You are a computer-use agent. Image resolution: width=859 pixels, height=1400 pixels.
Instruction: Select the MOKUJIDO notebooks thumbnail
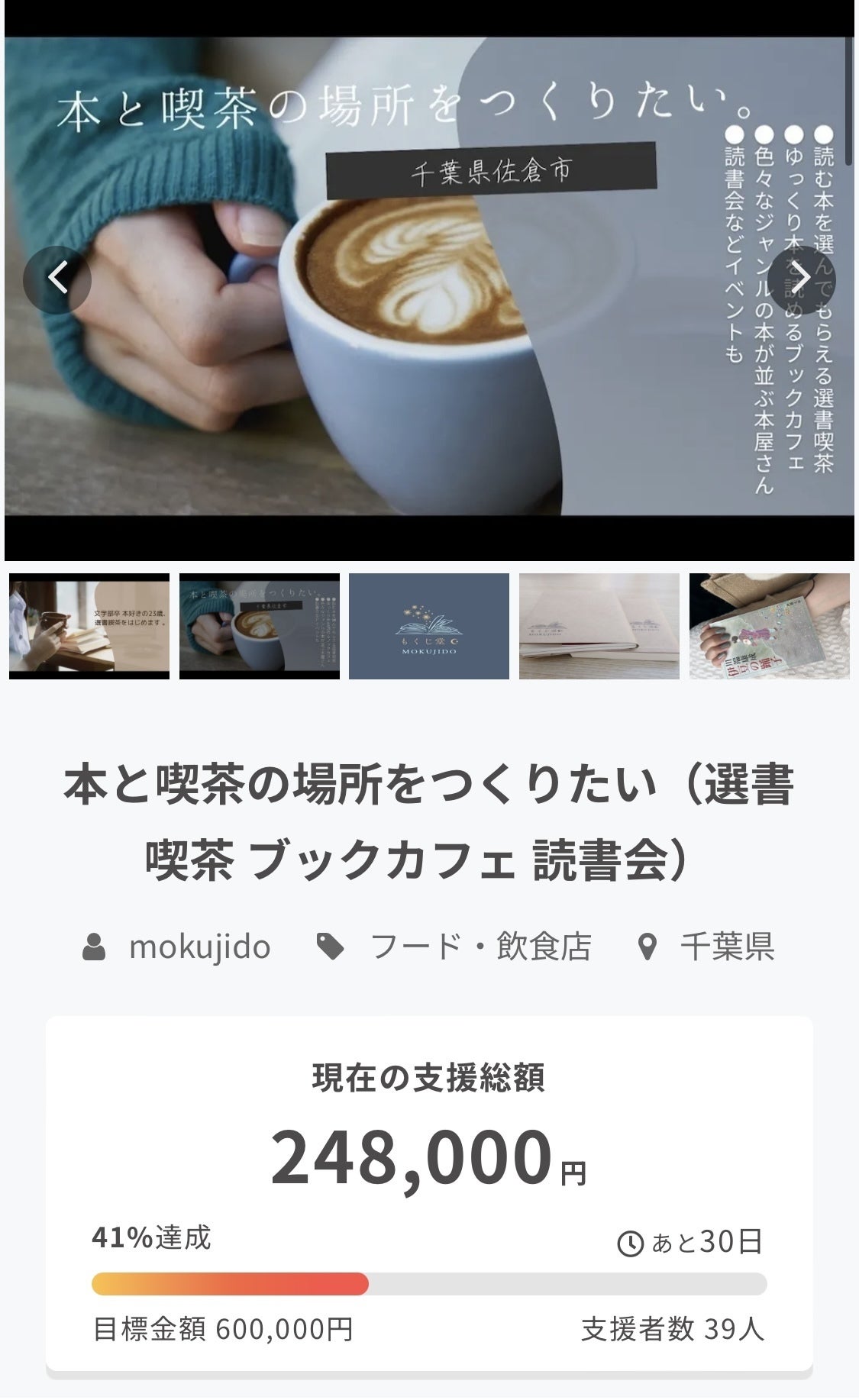click(x=599, y=626)
